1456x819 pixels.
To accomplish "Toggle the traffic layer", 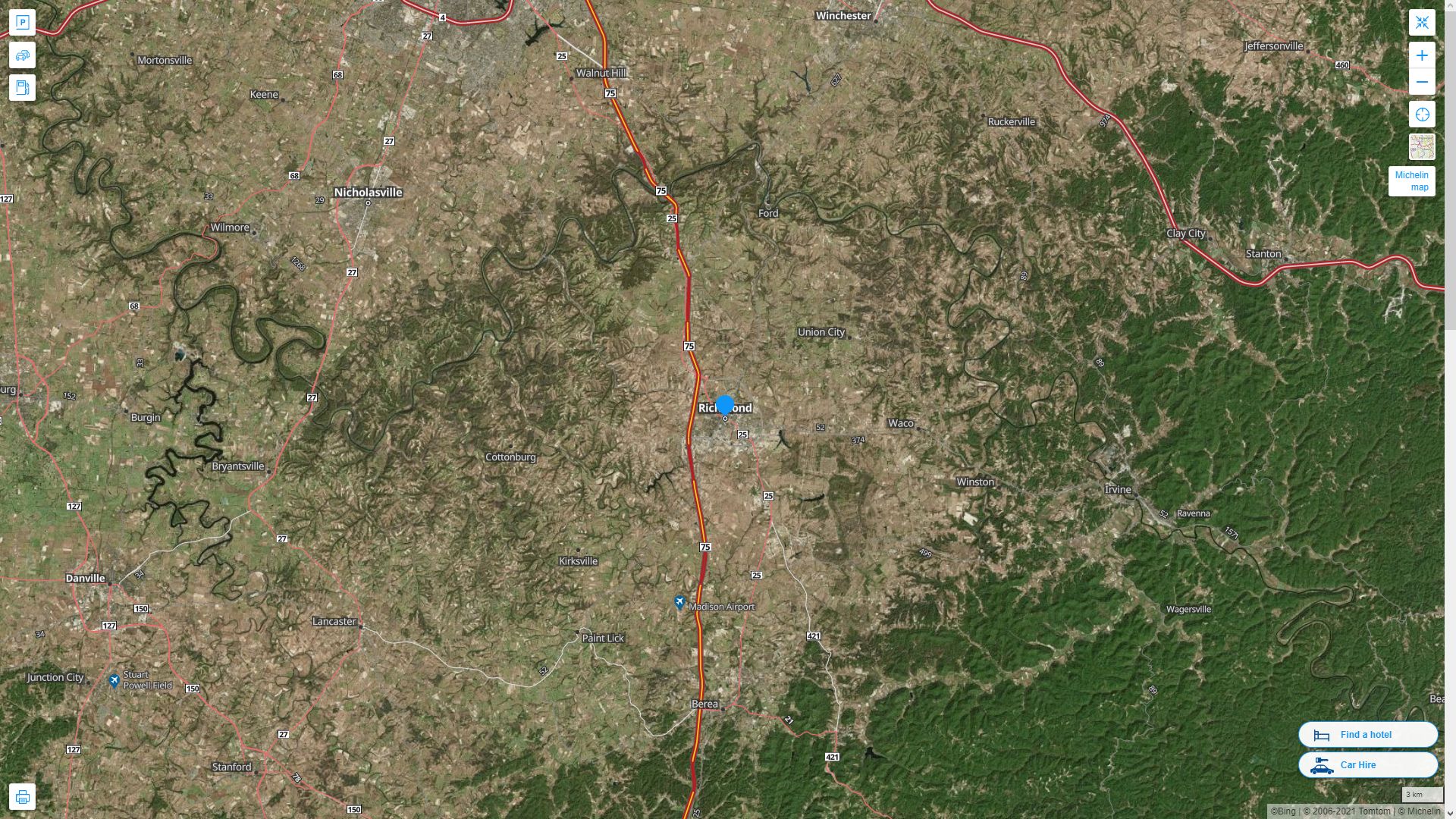I will 22,55.
